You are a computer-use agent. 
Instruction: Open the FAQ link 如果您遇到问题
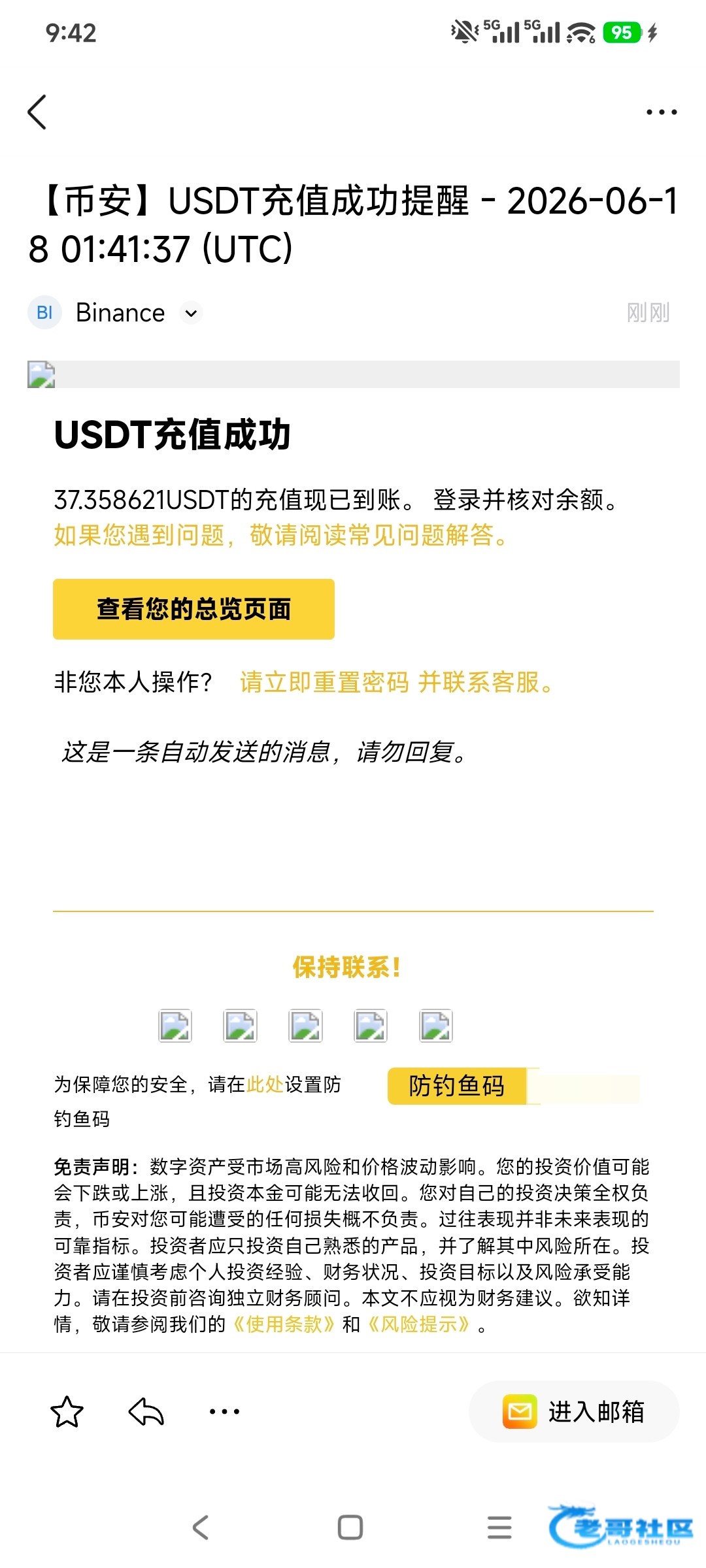(x=281, y=535)
